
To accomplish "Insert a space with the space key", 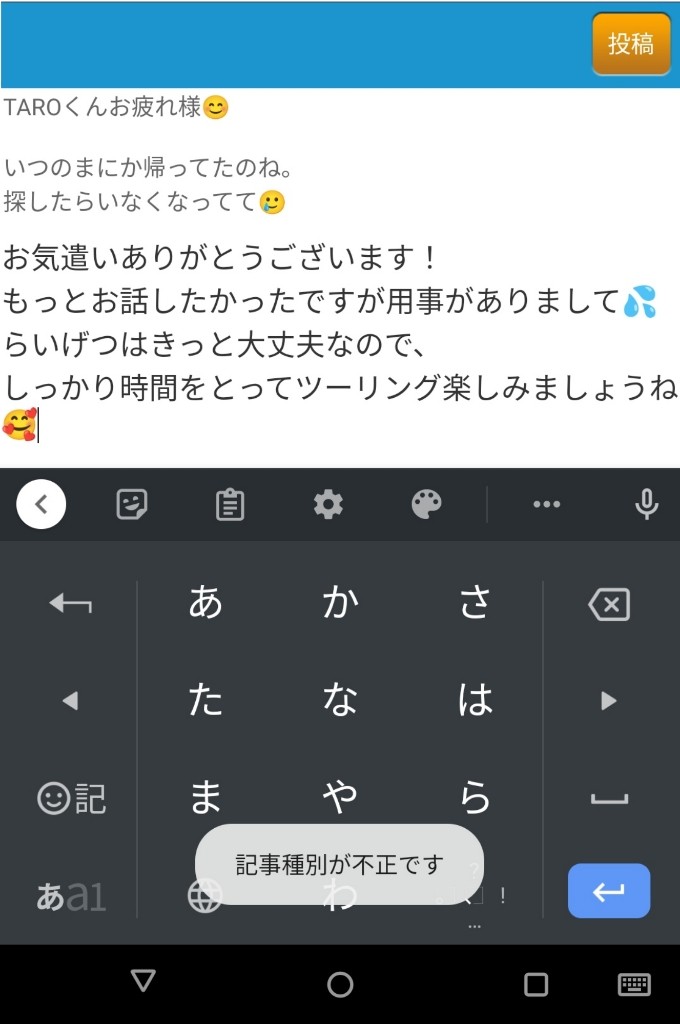I will (609, 798).
